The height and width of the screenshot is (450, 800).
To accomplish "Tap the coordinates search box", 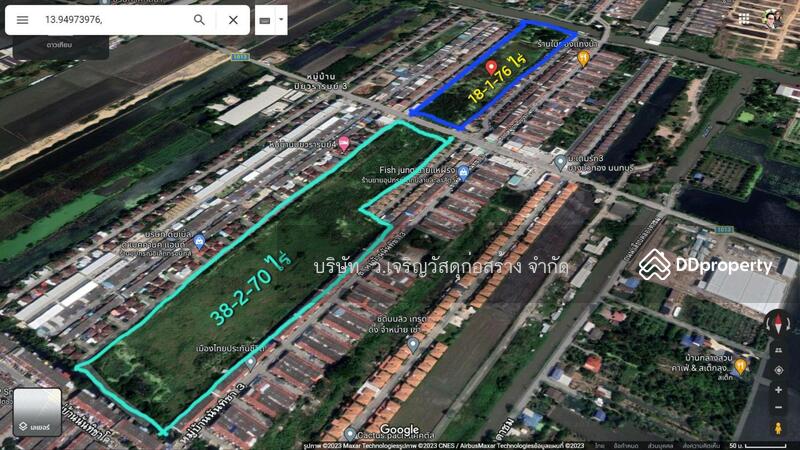I will coord(110,20).
